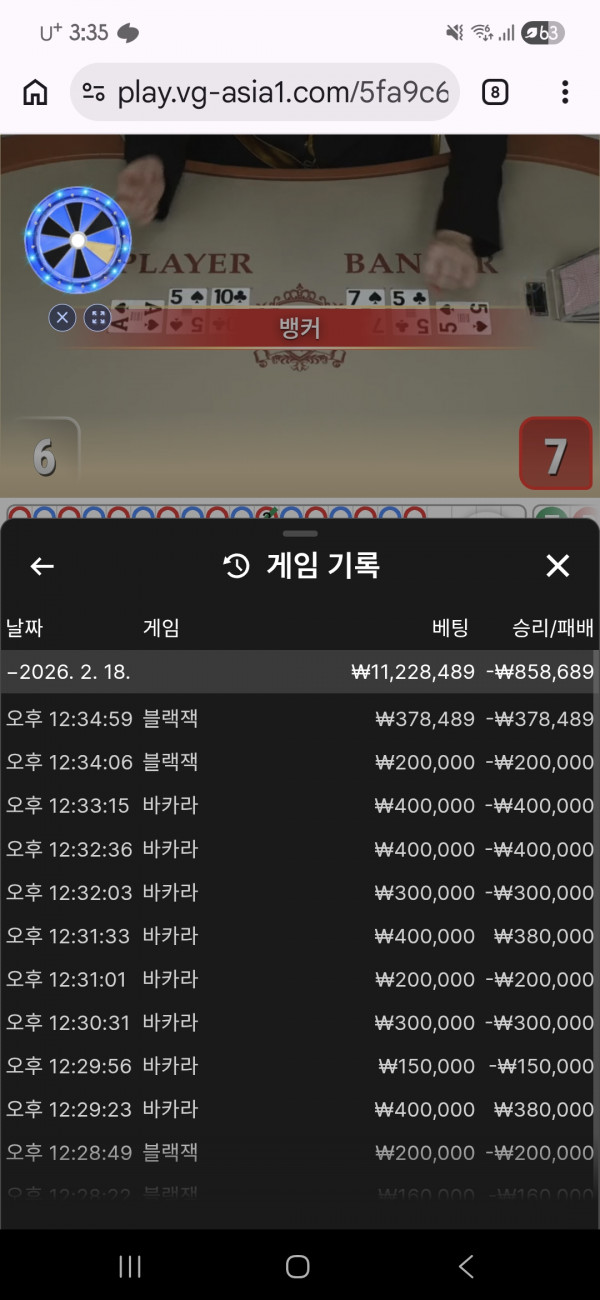Screen dimensions: 600x1300
Task: Select the 12:32:03 바카라 record
Action: [x=300, y=892]
